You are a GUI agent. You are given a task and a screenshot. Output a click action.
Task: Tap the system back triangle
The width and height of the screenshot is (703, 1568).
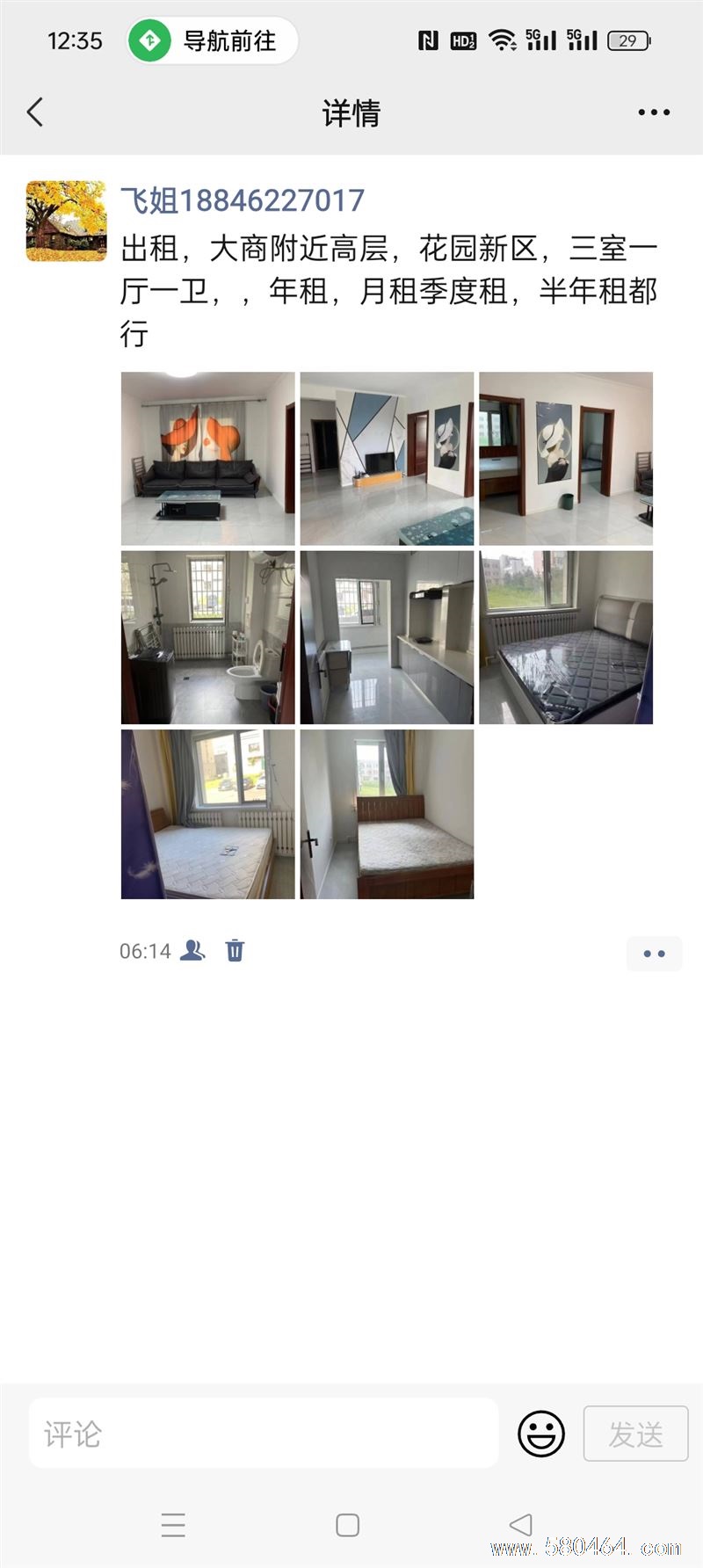pos(520,1524)
